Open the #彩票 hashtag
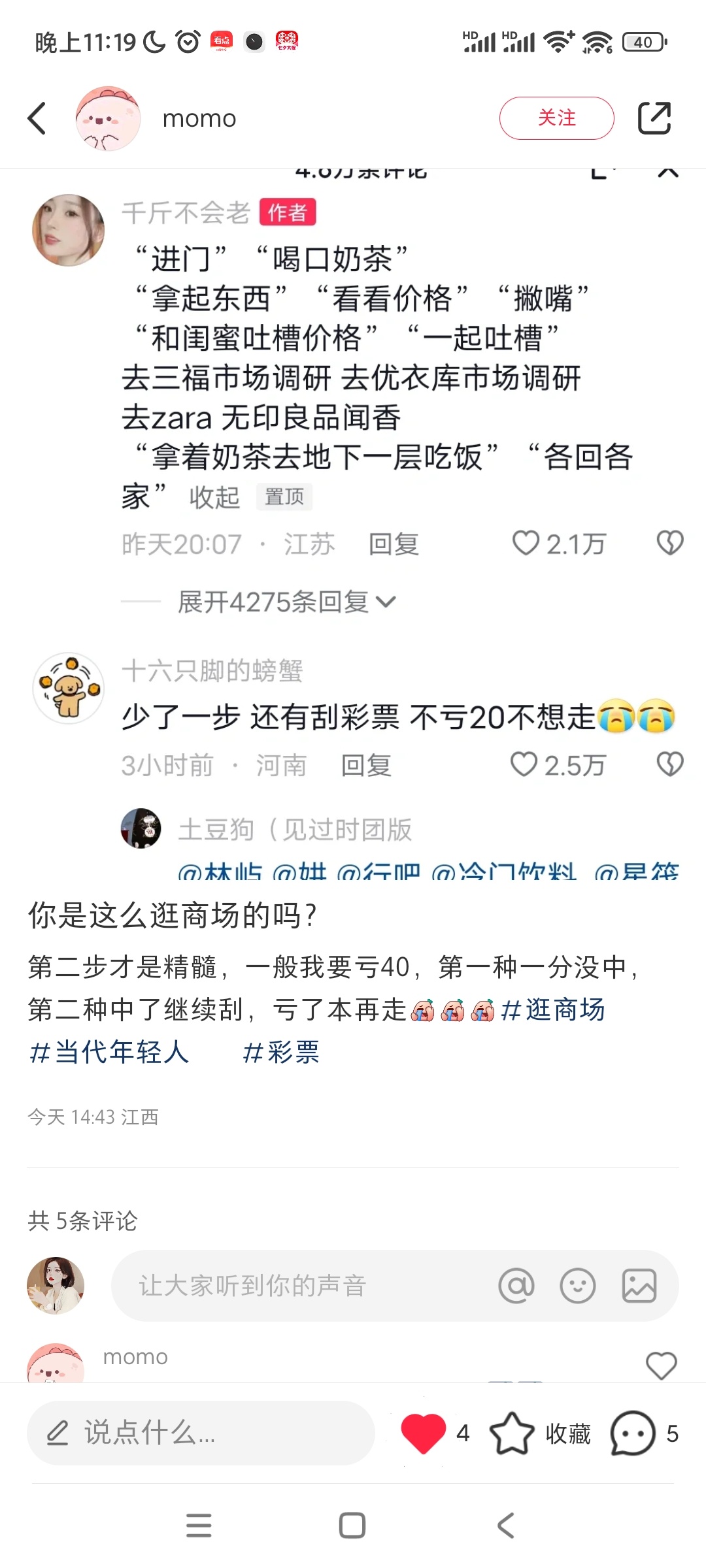706x1568 pixels. (x=281, y=1053)
